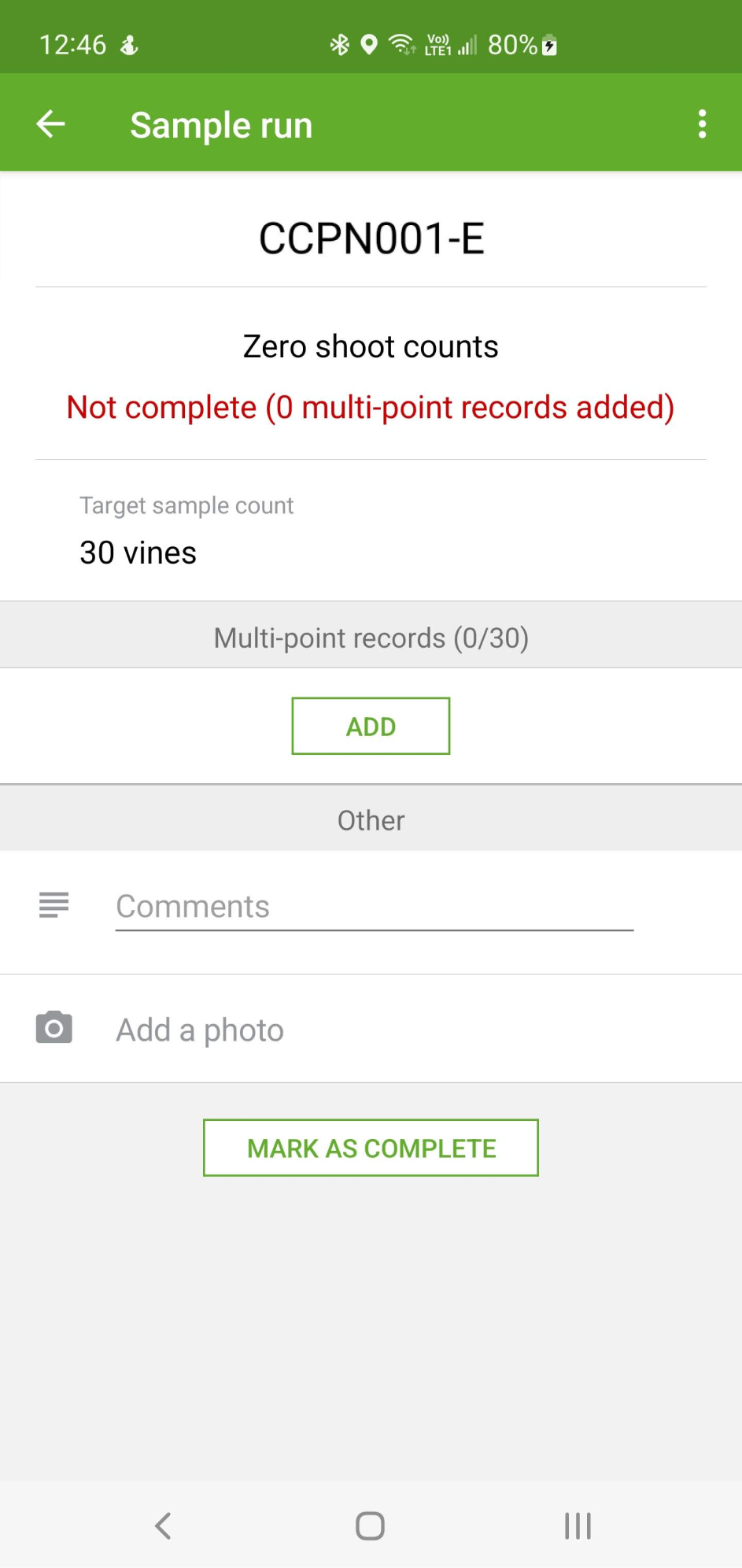Focus the Comments text field

pyautogui.click(x=374, y=907)
